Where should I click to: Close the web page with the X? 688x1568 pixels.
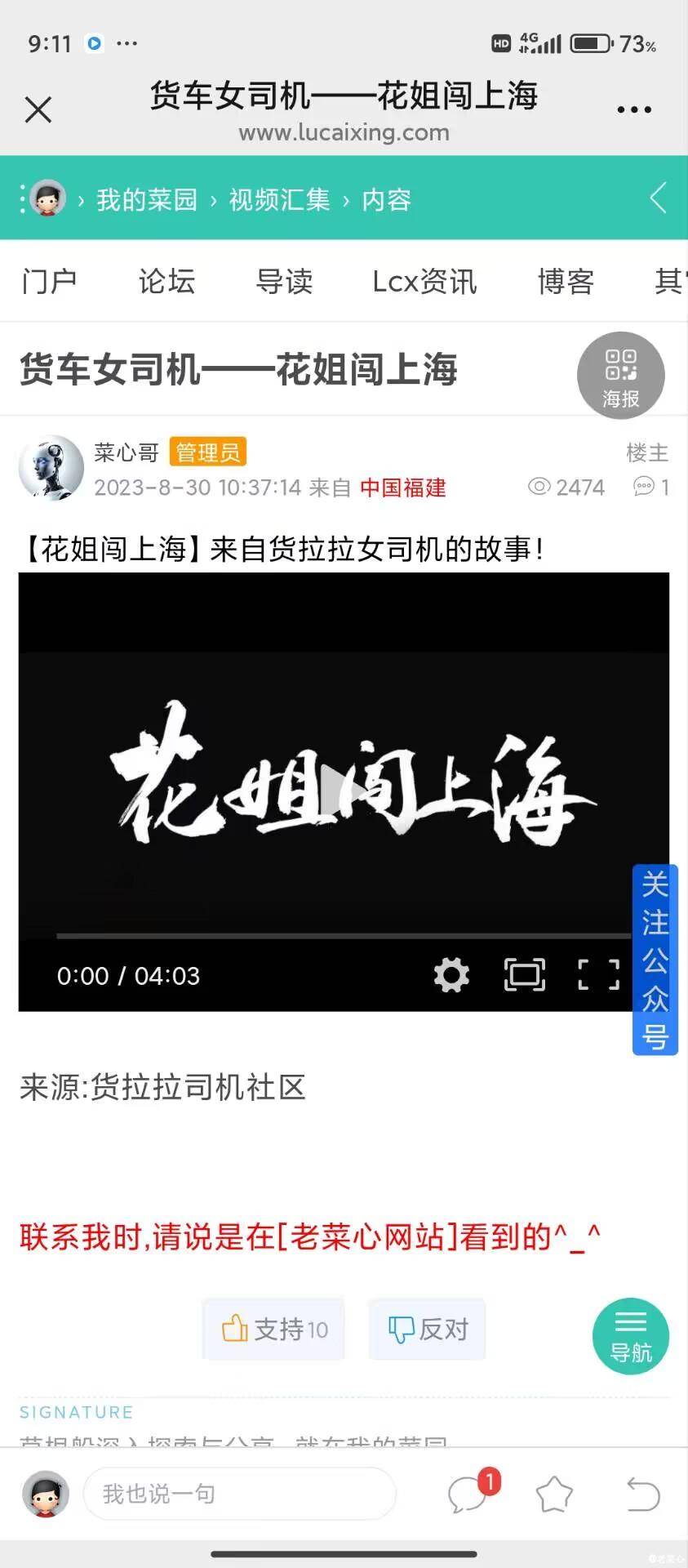38,109
